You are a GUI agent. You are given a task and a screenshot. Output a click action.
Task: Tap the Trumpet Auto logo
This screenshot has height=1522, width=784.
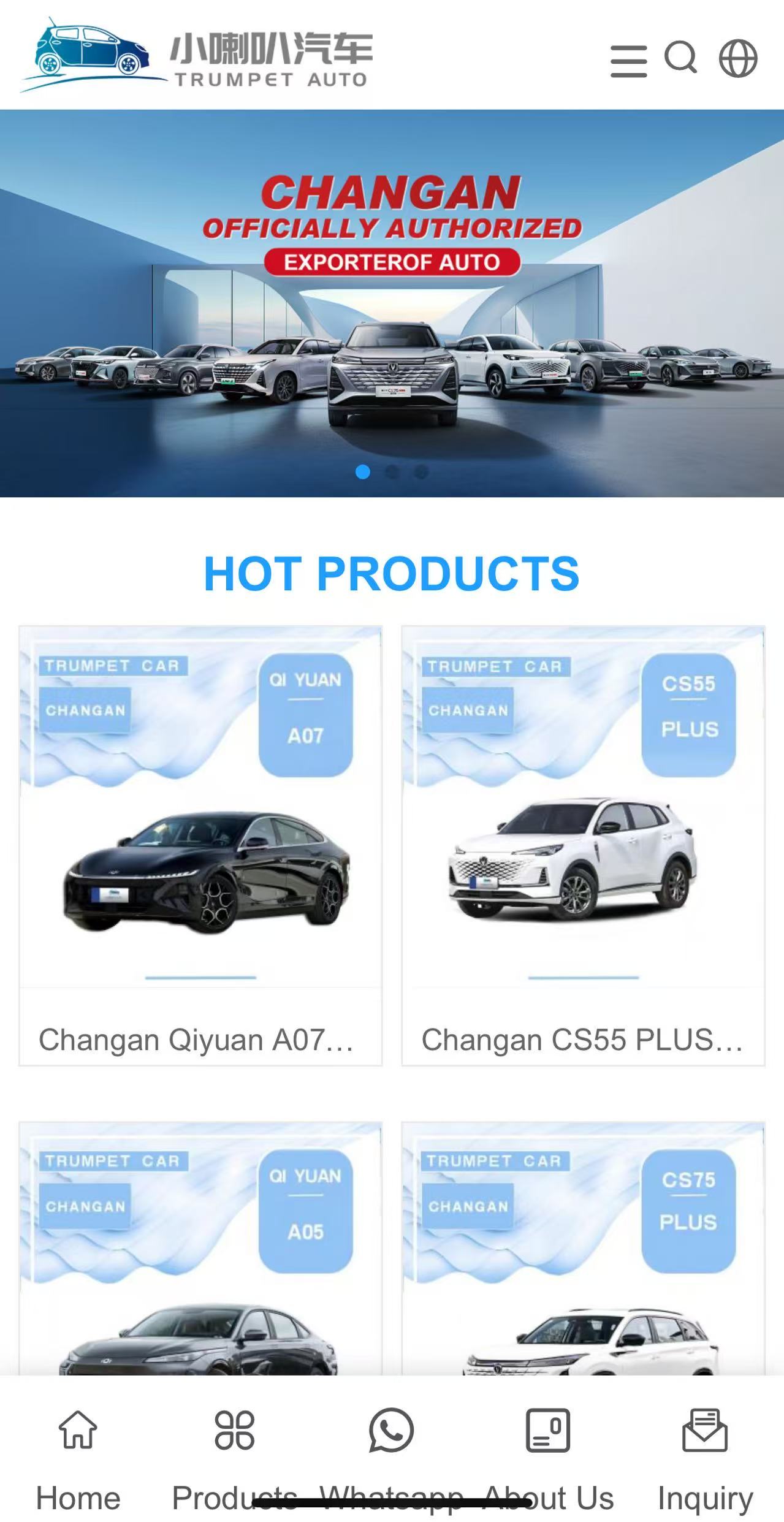tap(196, 56)
